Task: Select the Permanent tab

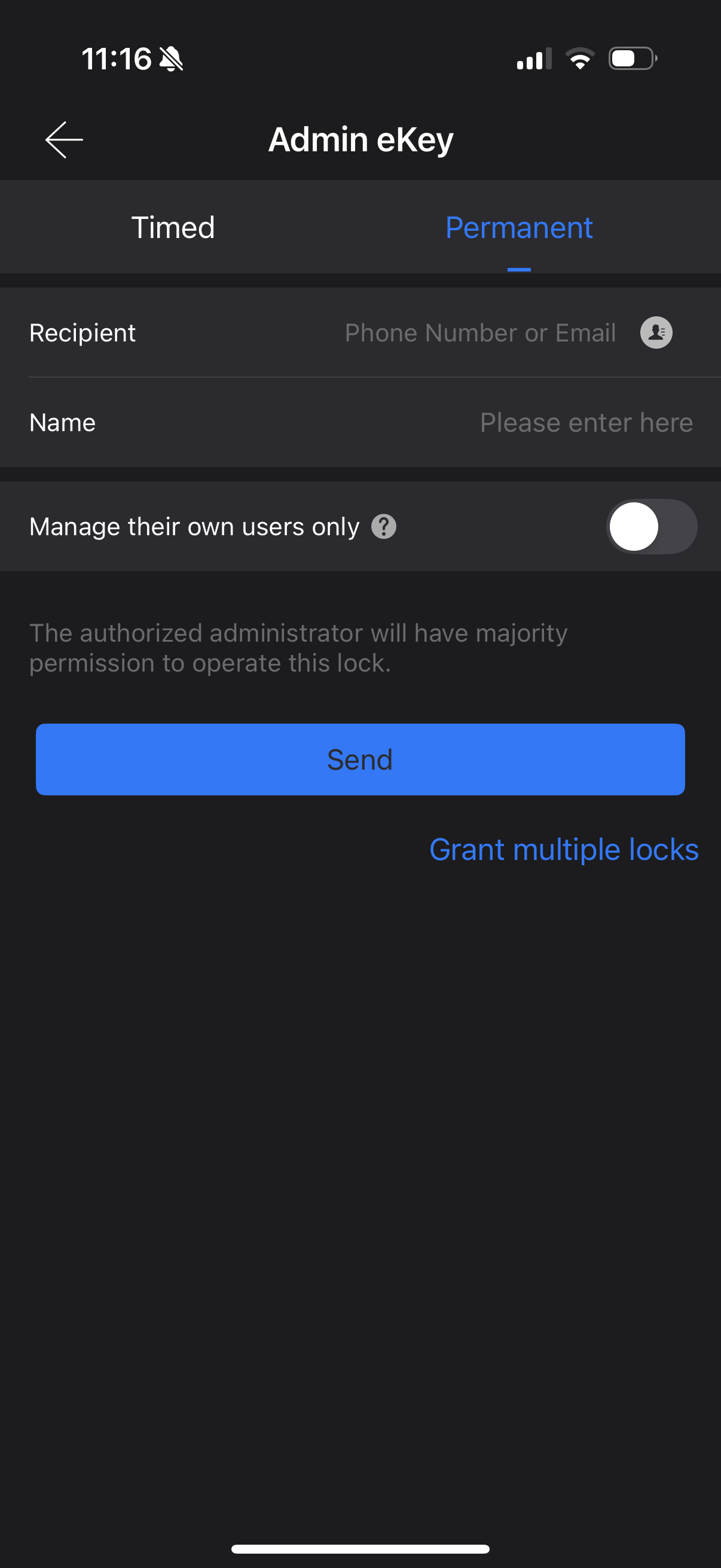Action: [x=518, y=228]
